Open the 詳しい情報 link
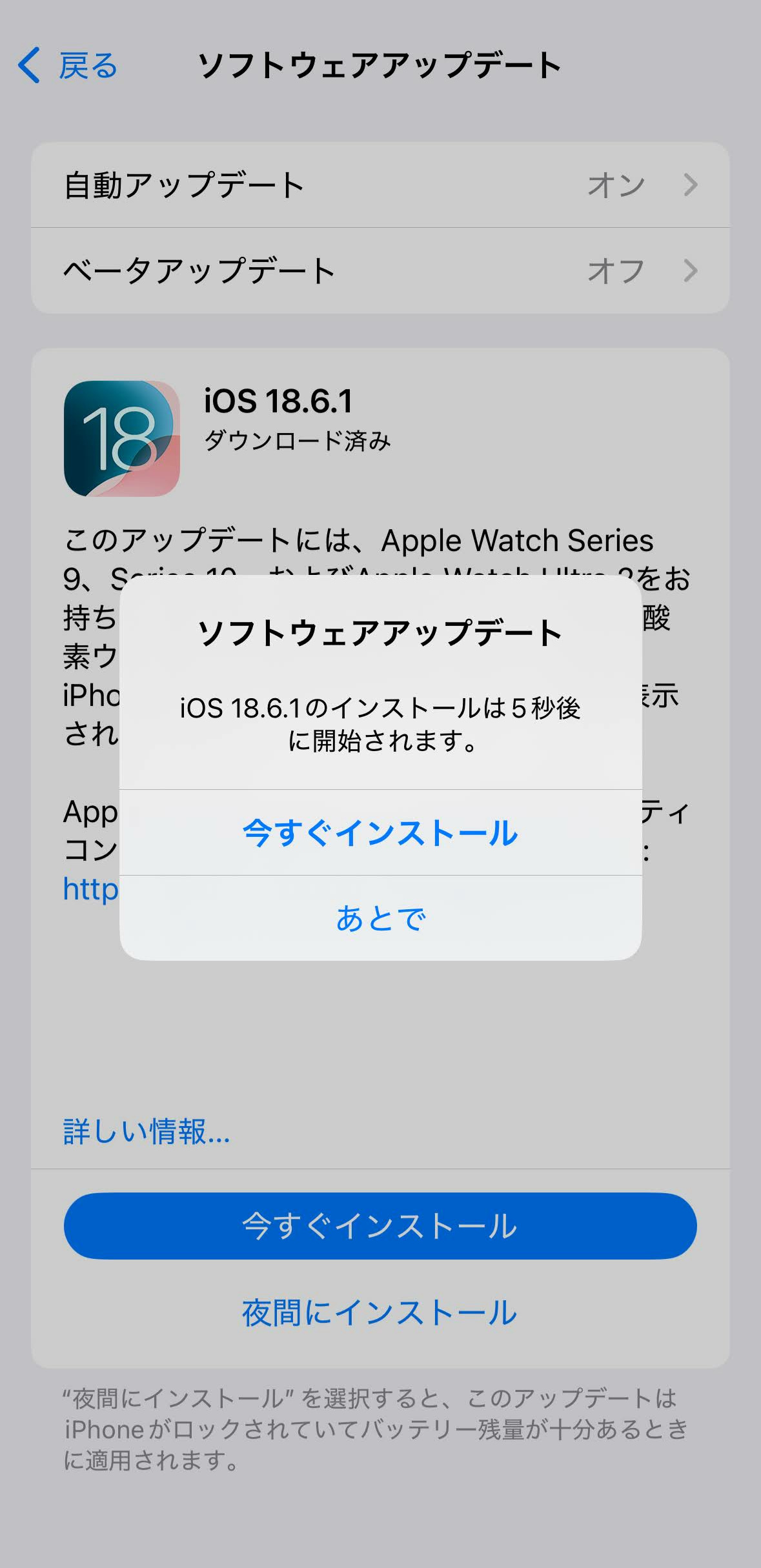 pyautogui.click(x=147, y=1132)
